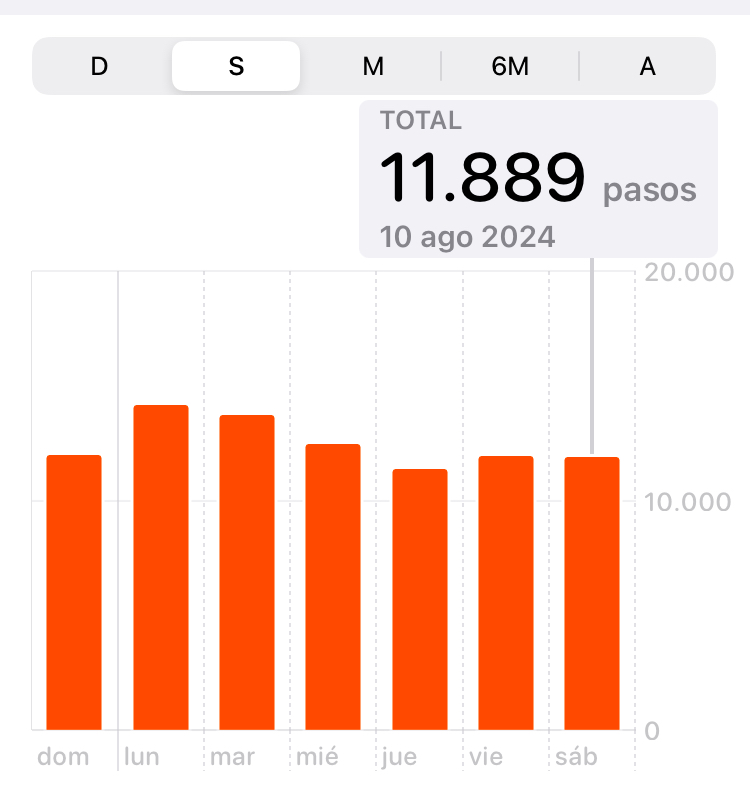Select the sáb bar
Image resolution: width=750 pixels, height=795 pixels.
pos(592,593)
